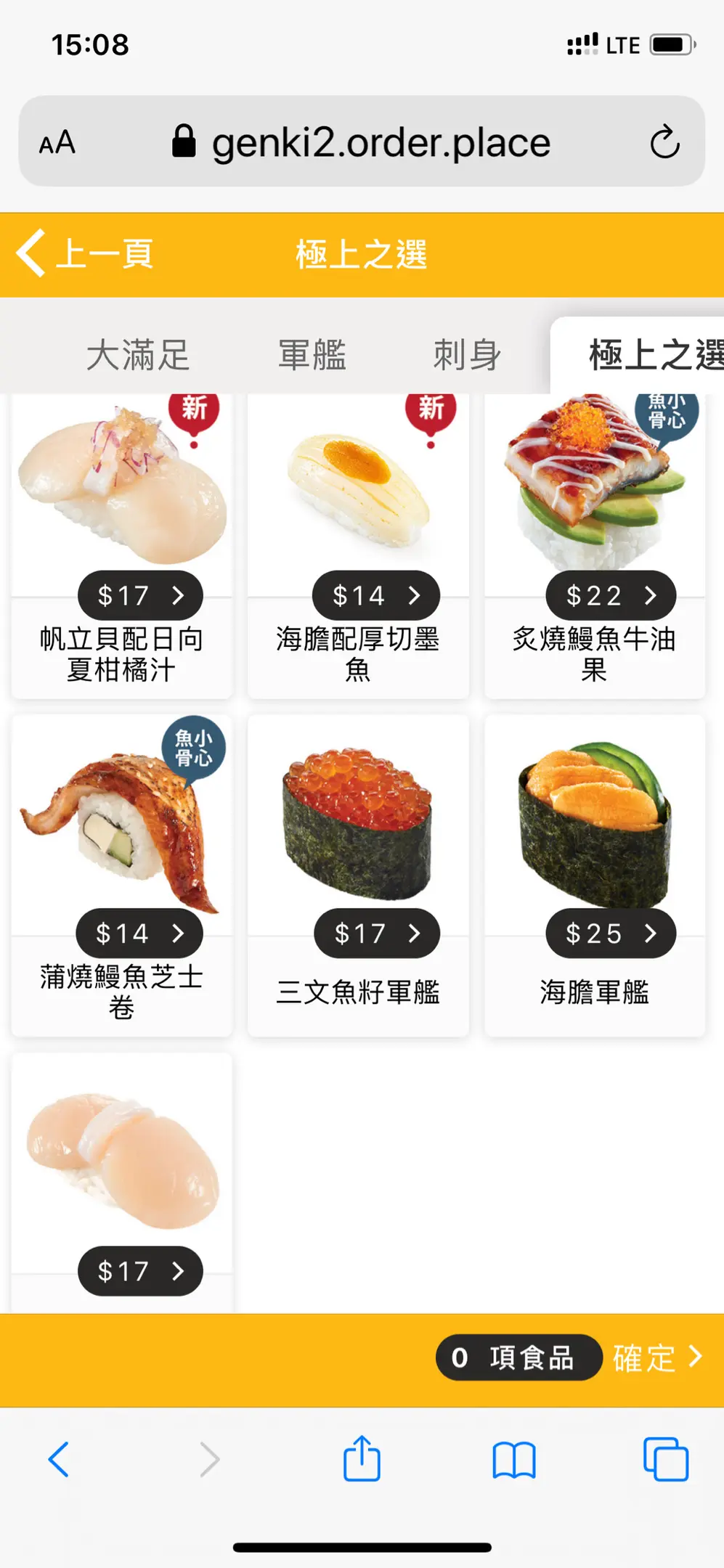
Task: Go back via 上一頁
Action: 86,254
